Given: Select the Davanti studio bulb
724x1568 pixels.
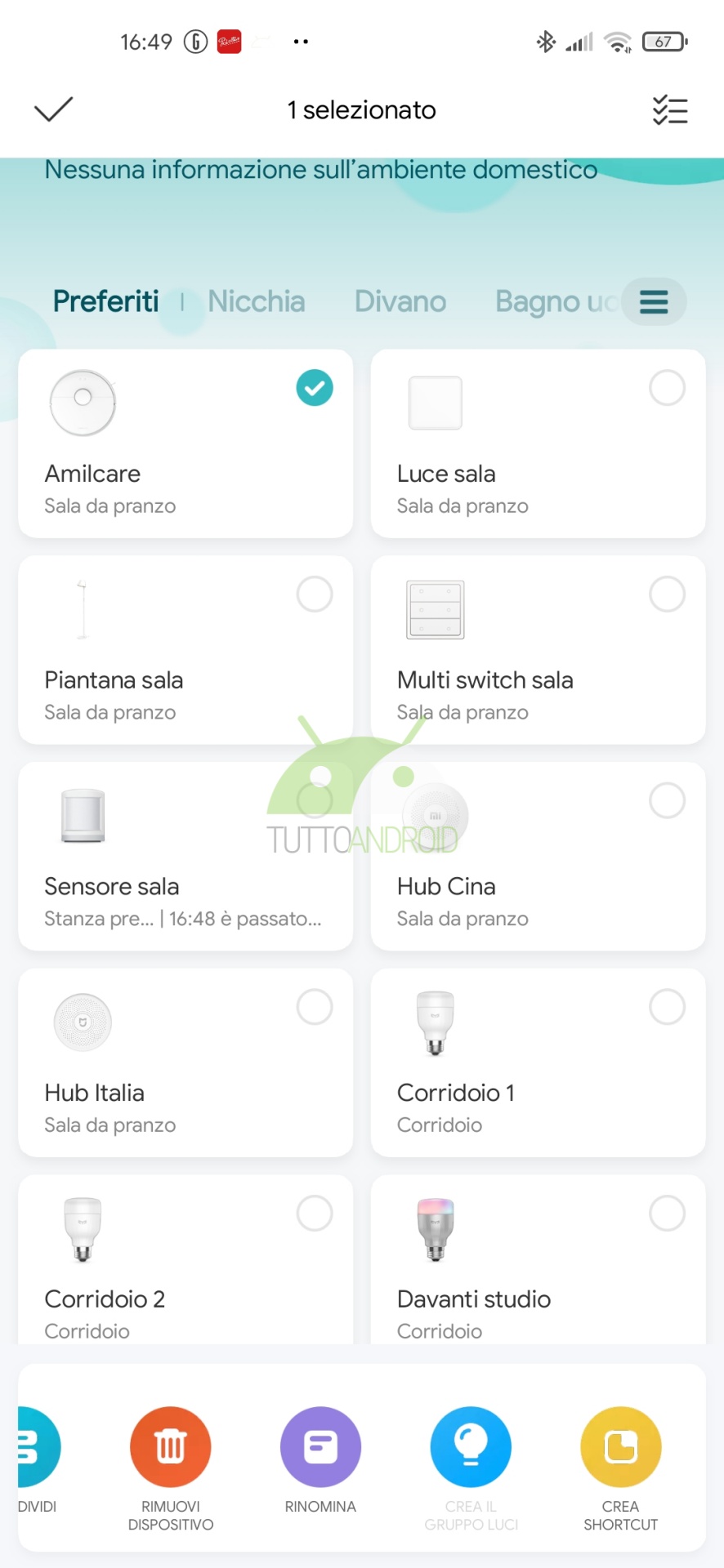Looking at the screenshot, I should 667,1214.
